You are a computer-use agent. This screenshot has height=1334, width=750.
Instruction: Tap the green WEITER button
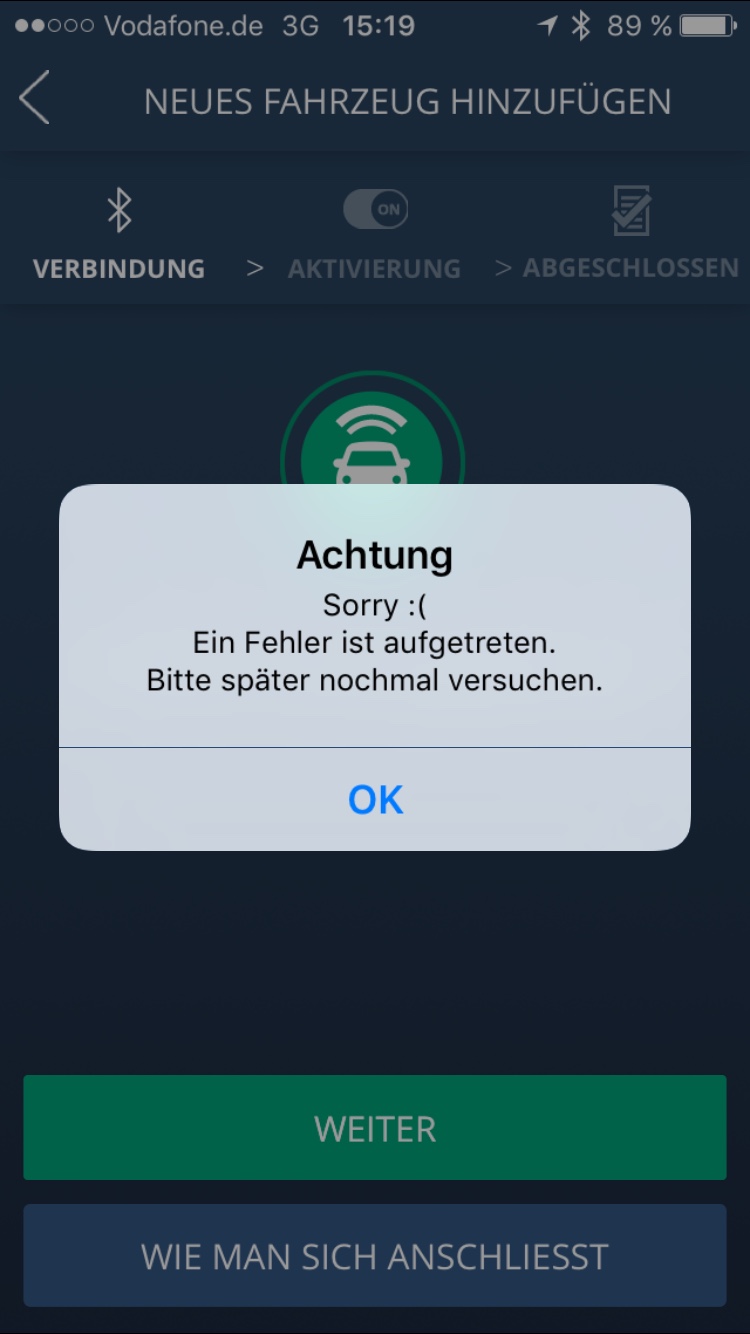click(x=375, y=1128)
